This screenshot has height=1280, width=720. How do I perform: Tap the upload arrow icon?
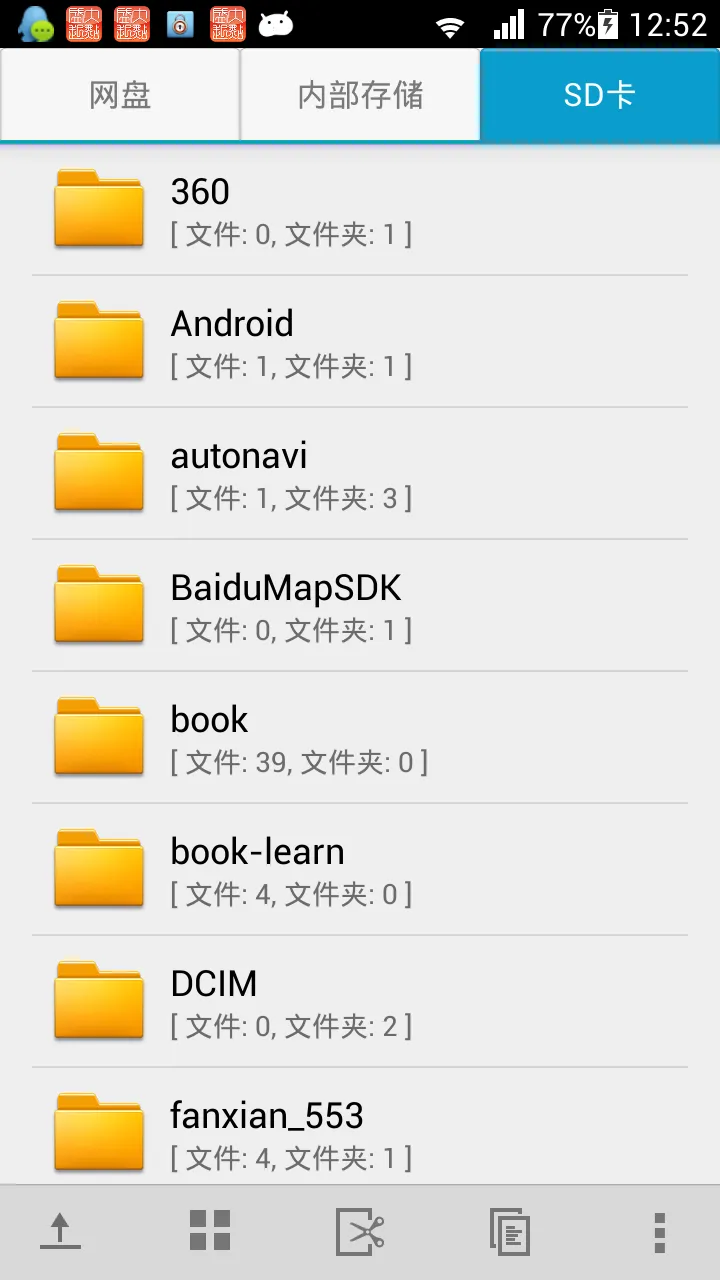[x=60, y=1231]
